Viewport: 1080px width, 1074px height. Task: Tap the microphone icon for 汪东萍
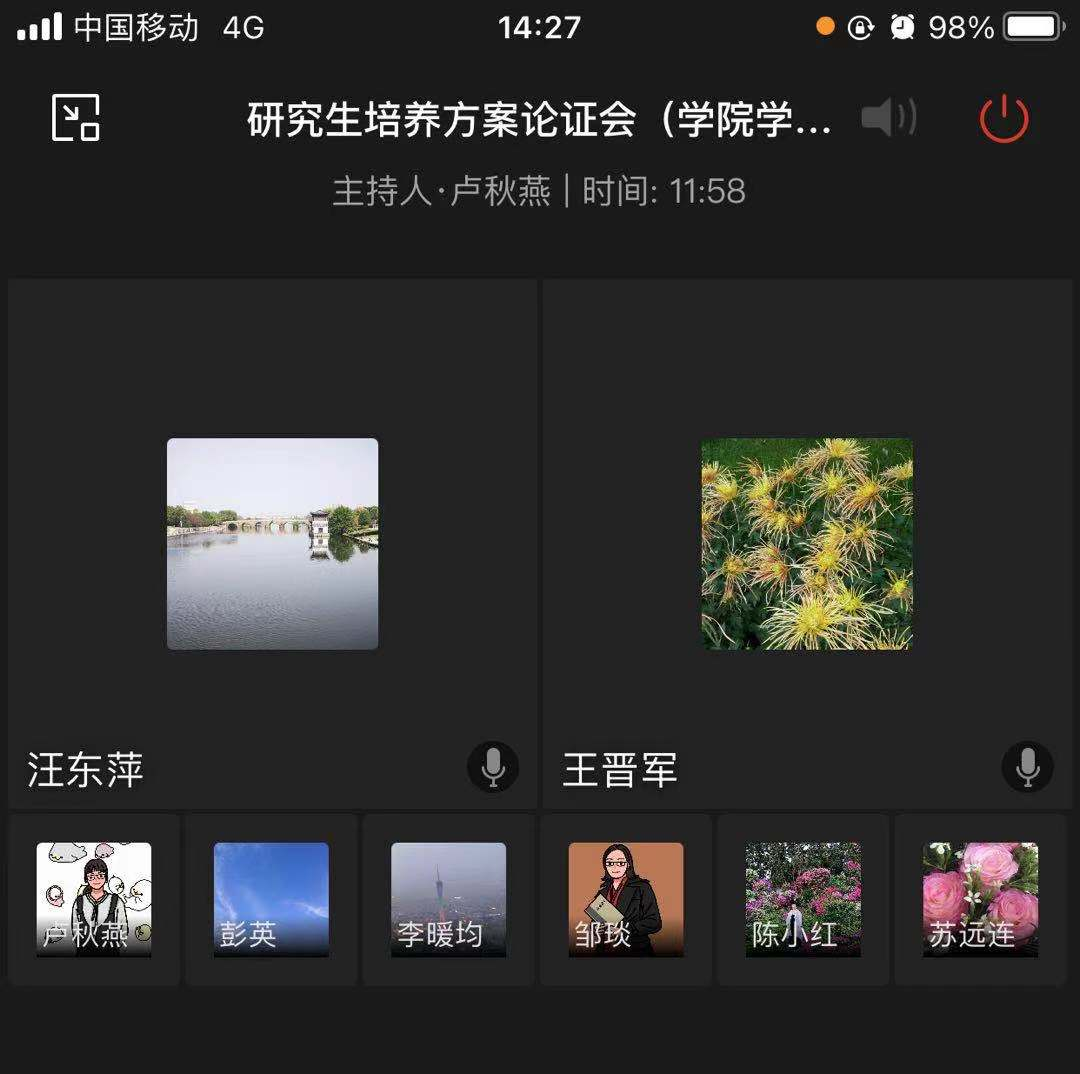point(492,768)
